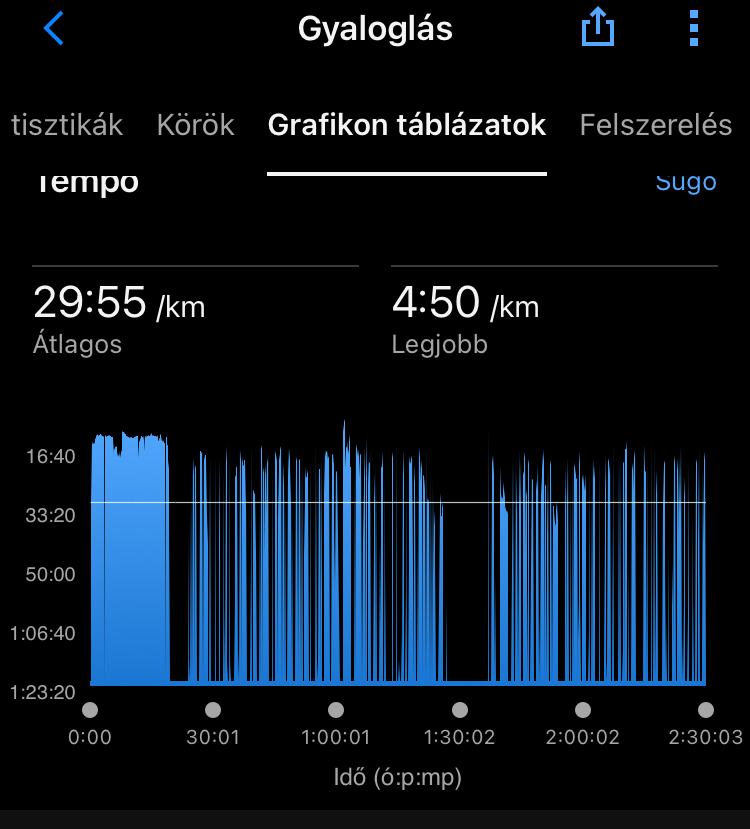Share this Gyaloglás activity
The height and width of the screenshot is (829, 750).
(x=597, y=29)
